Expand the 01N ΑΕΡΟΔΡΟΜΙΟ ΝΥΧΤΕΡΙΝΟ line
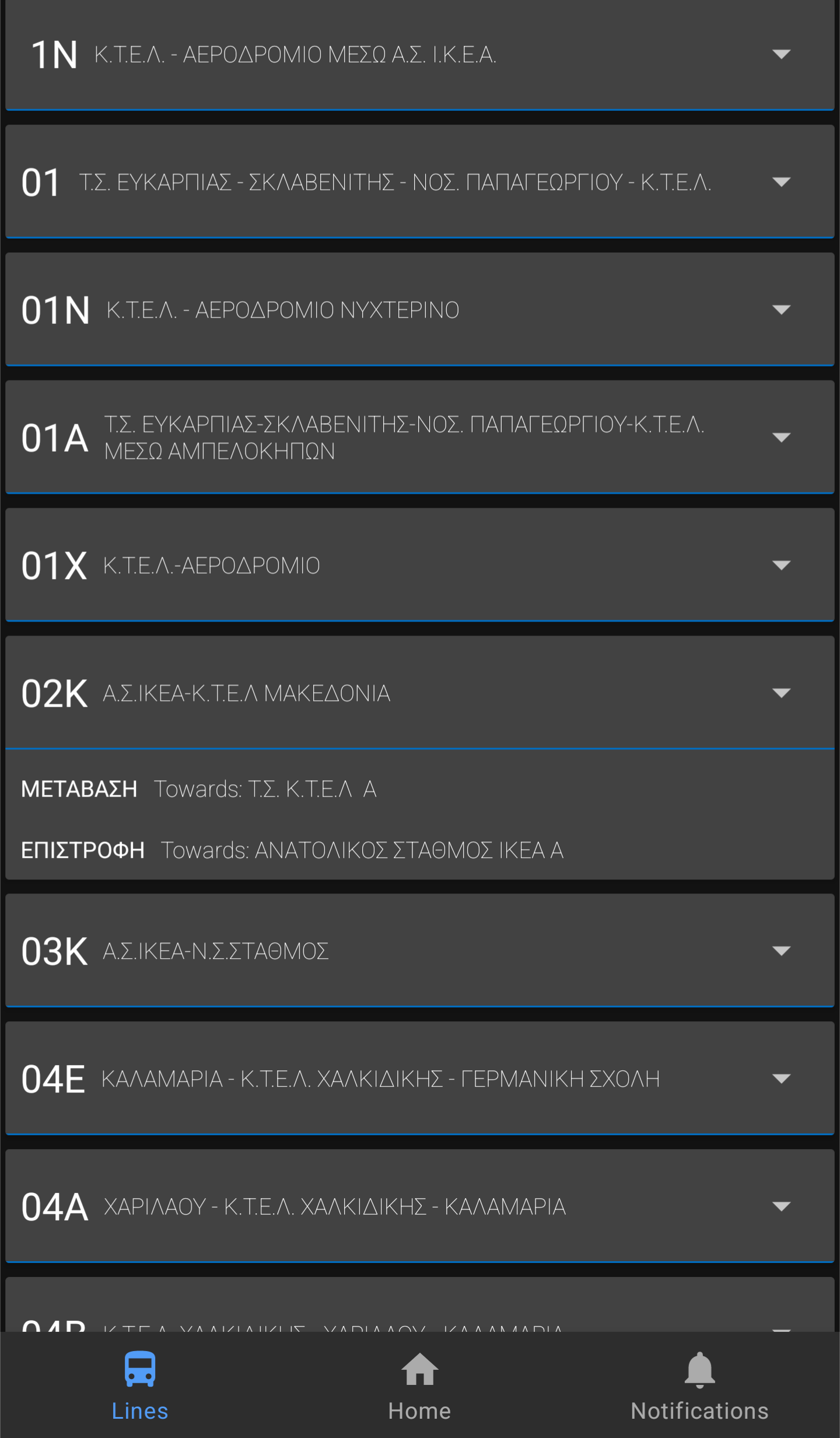The image size is (840, 1438). (x=780, y=309)
